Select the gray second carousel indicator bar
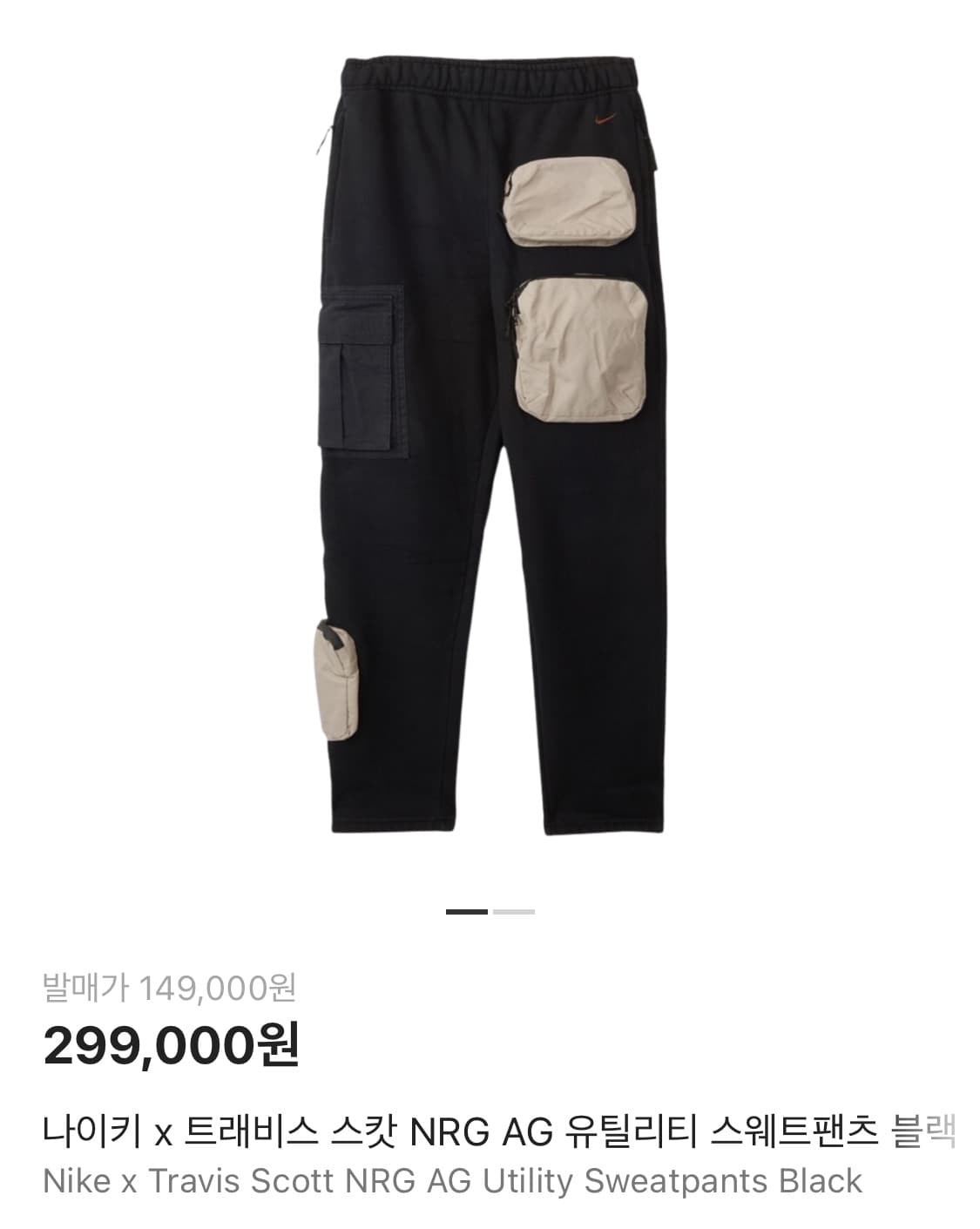The width and height of the screenshot is (980, 1229). pyautogui.click(x=512, y=911)
